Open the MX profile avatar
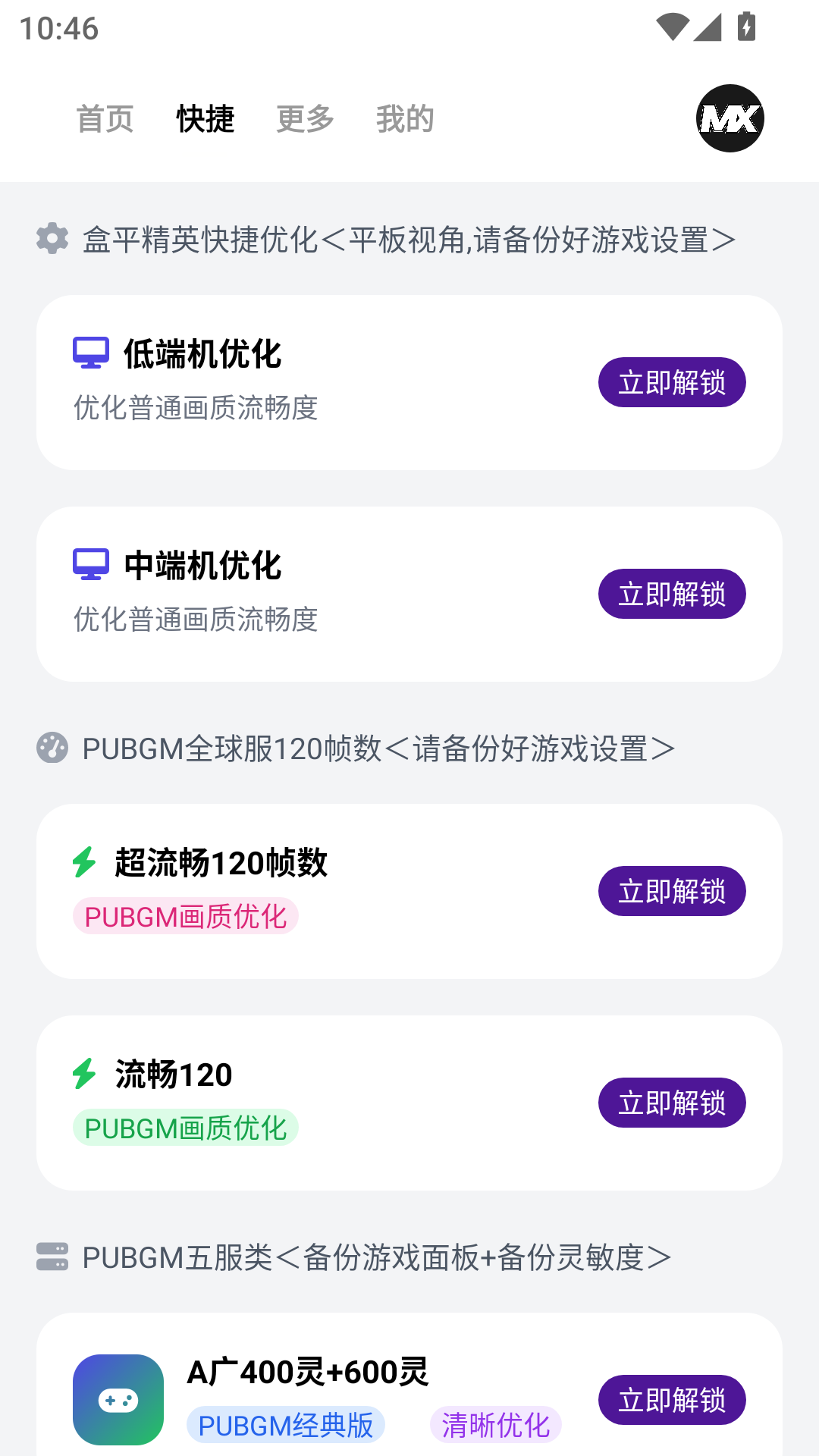 point(730,118)
